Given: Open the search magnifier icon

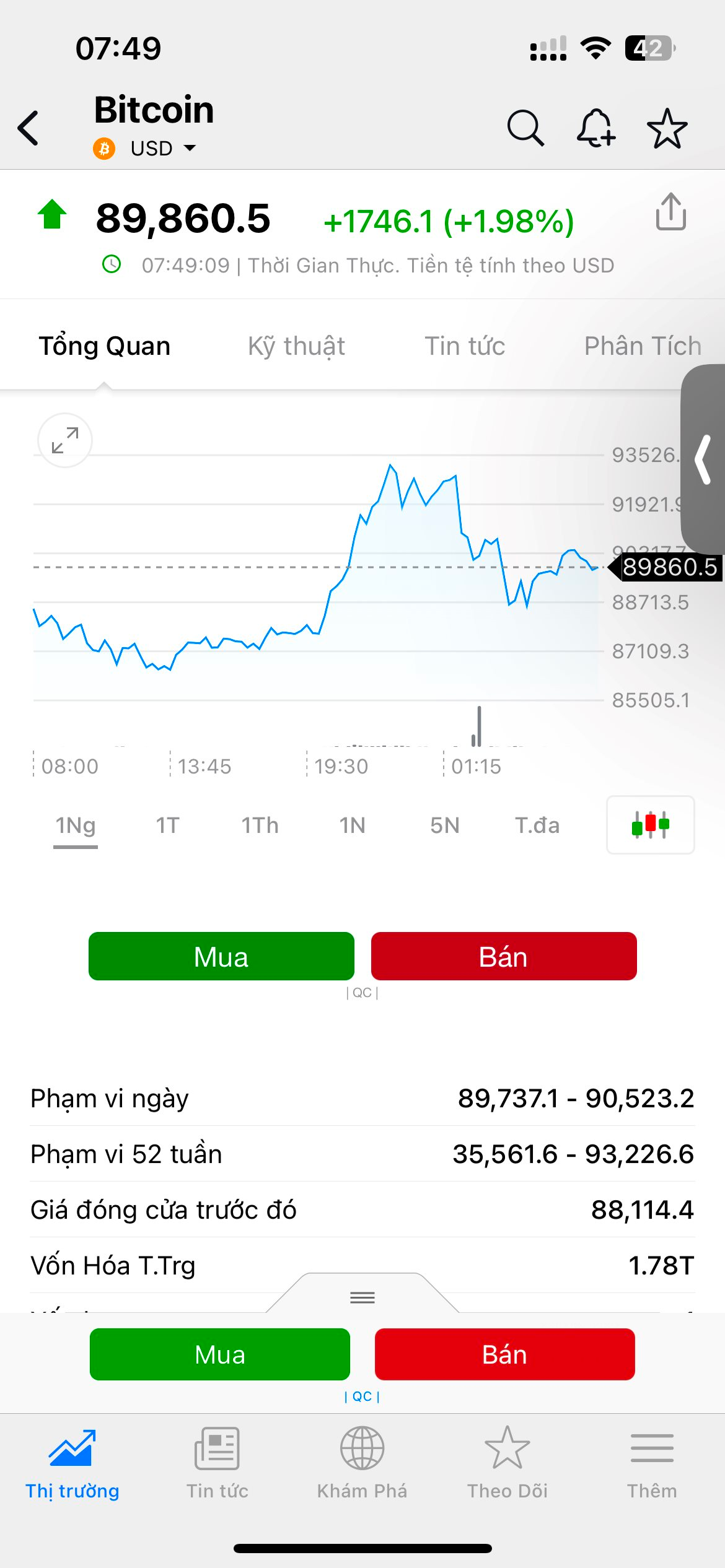Looking at the screenshot, I should click(525, 128).
